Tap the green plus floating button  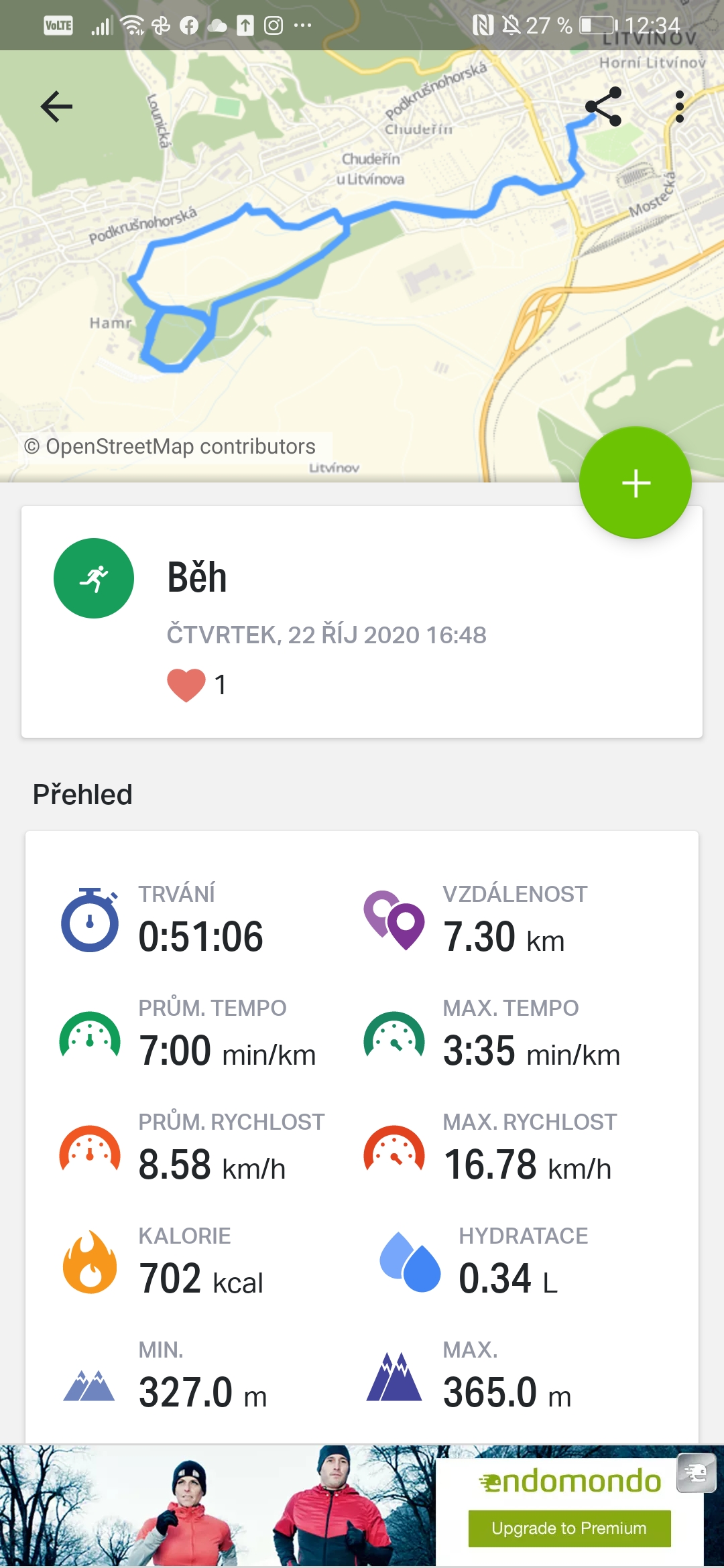(636, 482)
